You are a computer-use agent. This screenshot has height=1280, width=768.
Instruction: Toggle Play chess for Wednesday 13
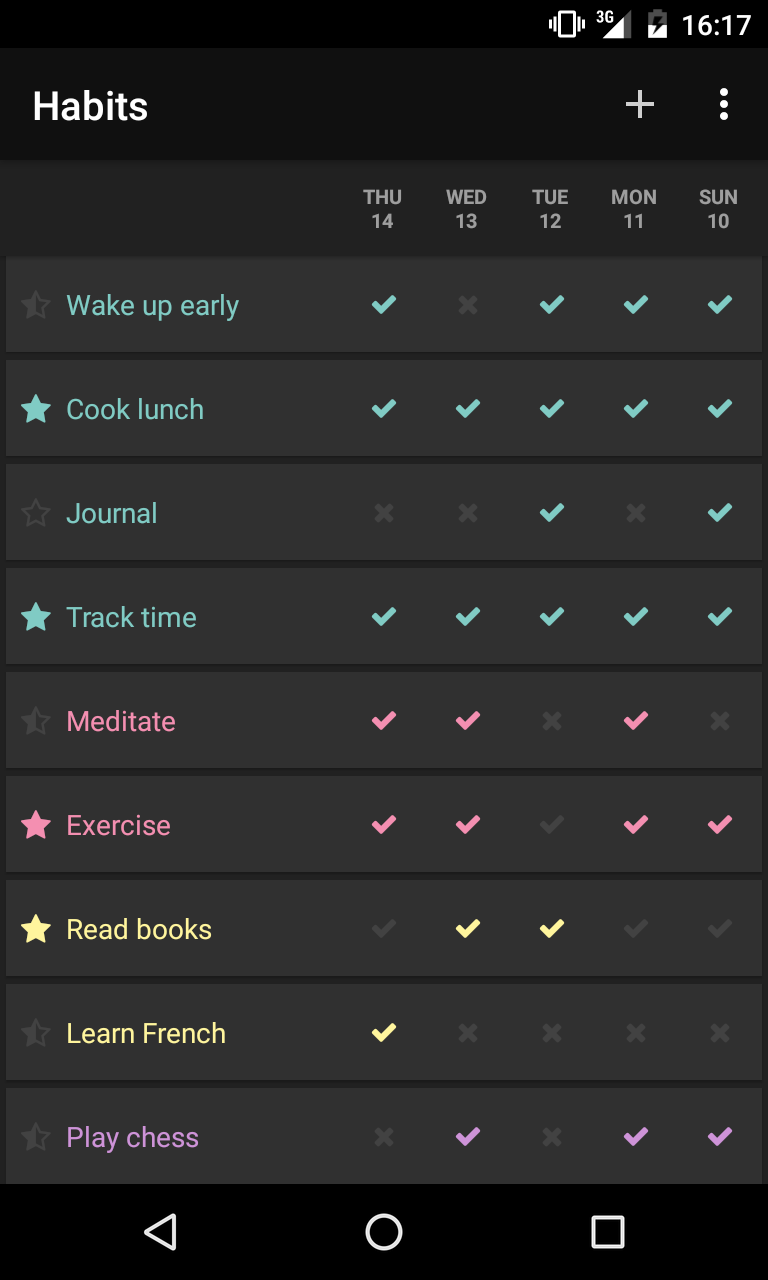pos(468,1137)
